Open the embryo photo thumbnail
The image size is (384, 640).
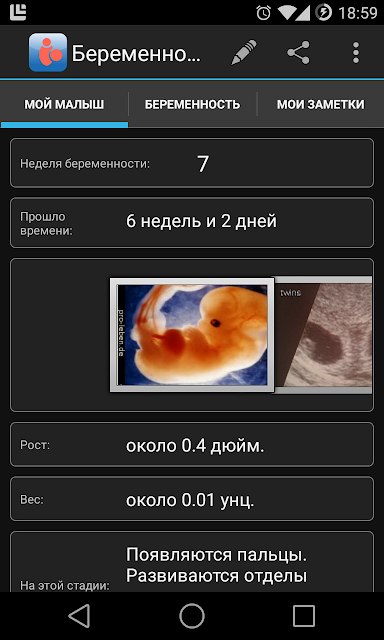192,335
